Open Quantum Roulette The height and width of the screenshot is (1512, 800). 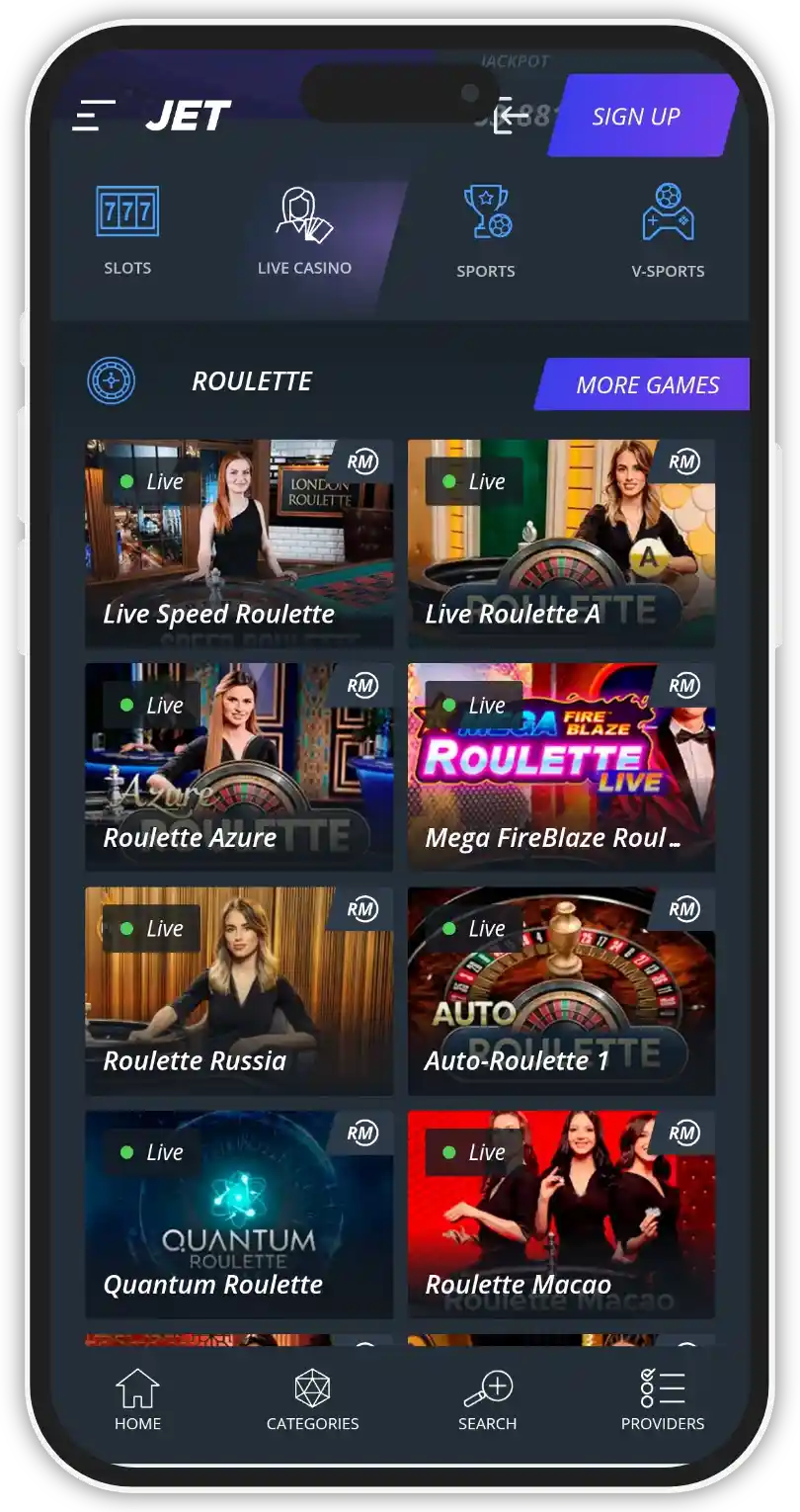click(x=239, y=1214)
